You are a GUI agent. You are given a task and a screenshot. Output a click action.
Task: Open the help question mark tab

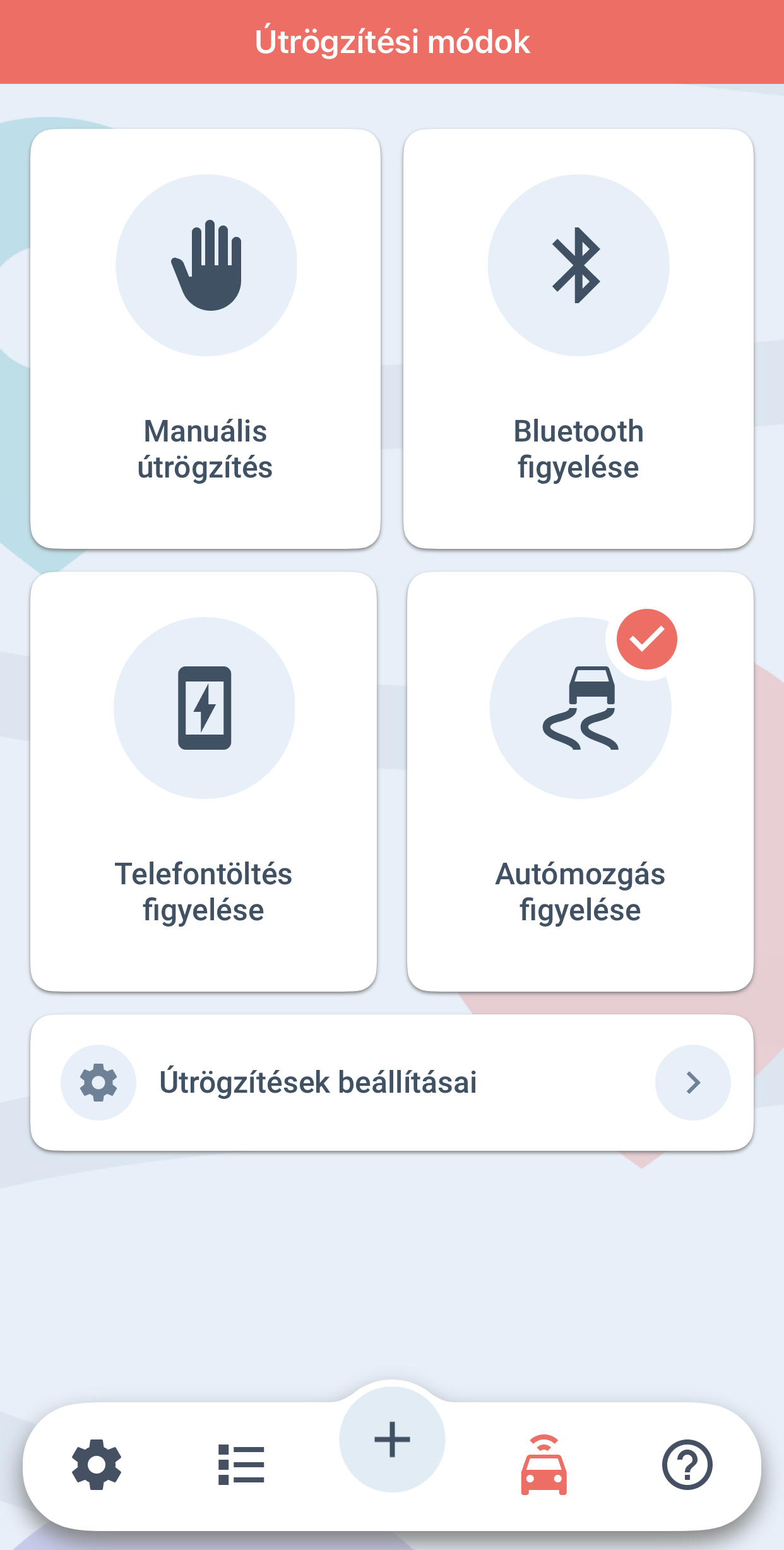687,1464
